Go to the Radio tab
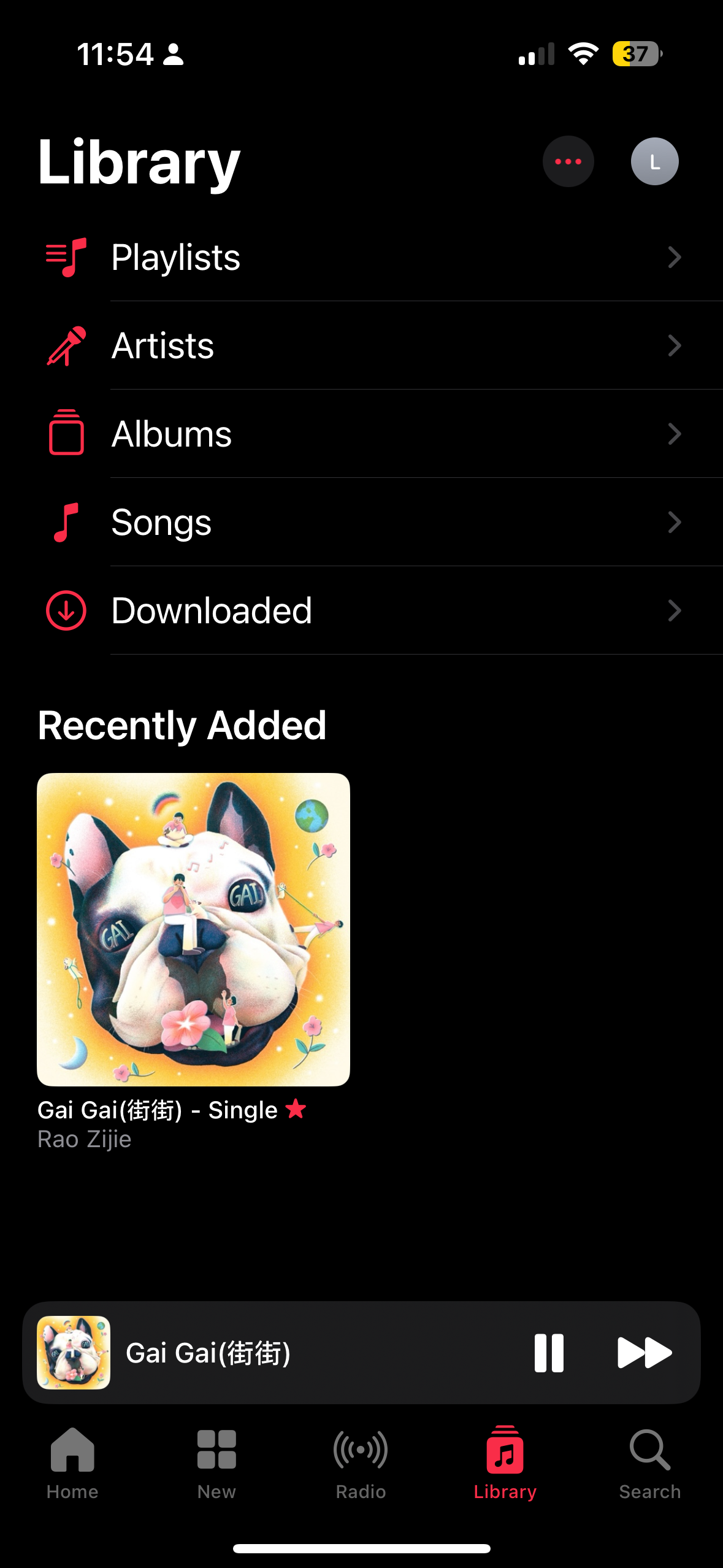The image size is (723, 1568). [361, 1463]
